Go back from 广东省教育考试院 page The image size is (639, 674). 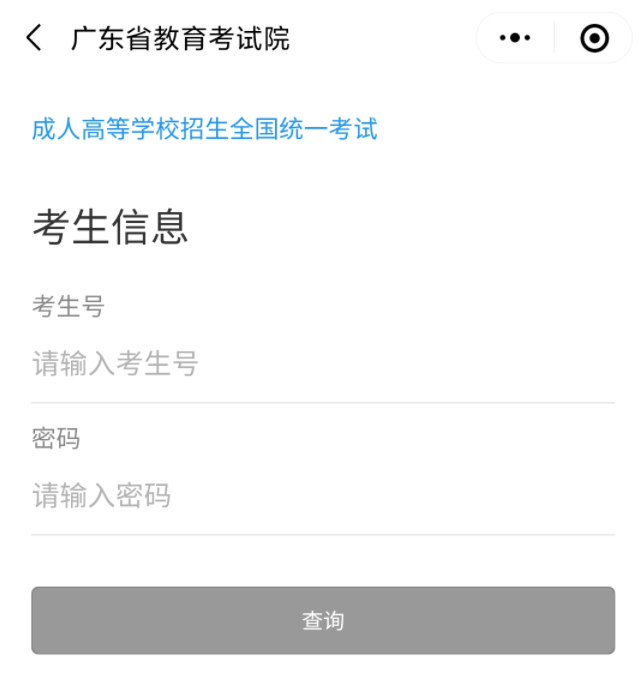34,39
